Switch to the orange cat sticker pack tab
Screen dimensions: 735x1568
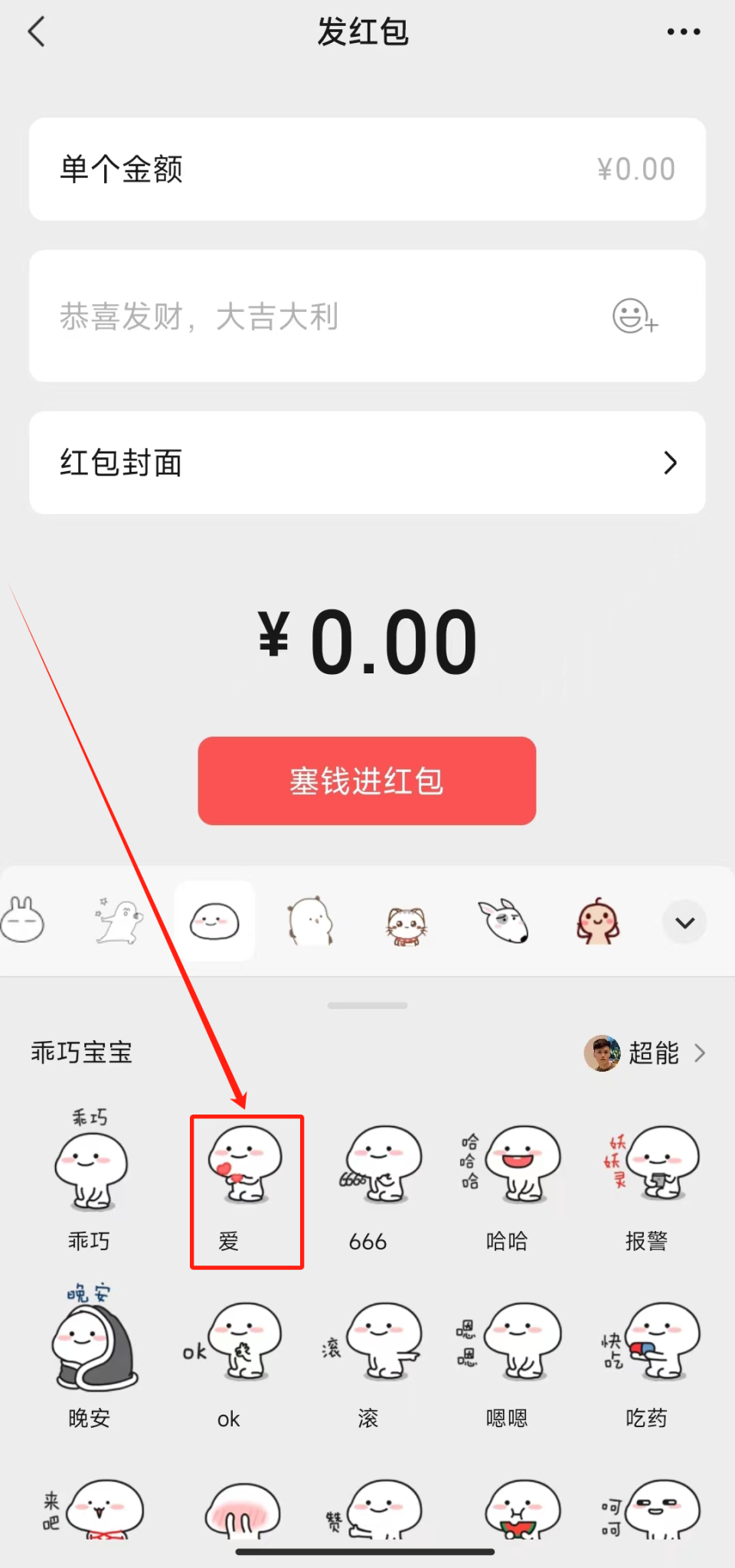pyautogui.click(x=407, y=924)
